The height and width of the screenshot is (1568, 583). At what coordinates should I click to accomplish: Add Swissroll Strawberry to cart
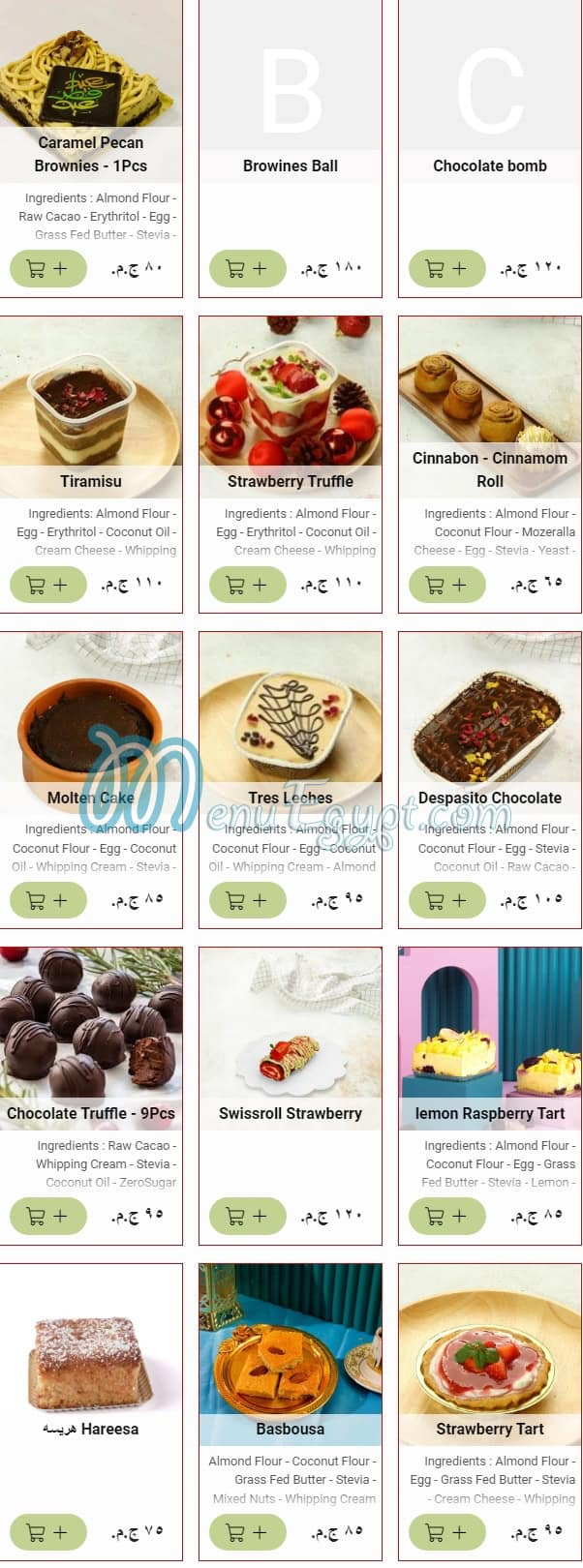pos(247,1216)
